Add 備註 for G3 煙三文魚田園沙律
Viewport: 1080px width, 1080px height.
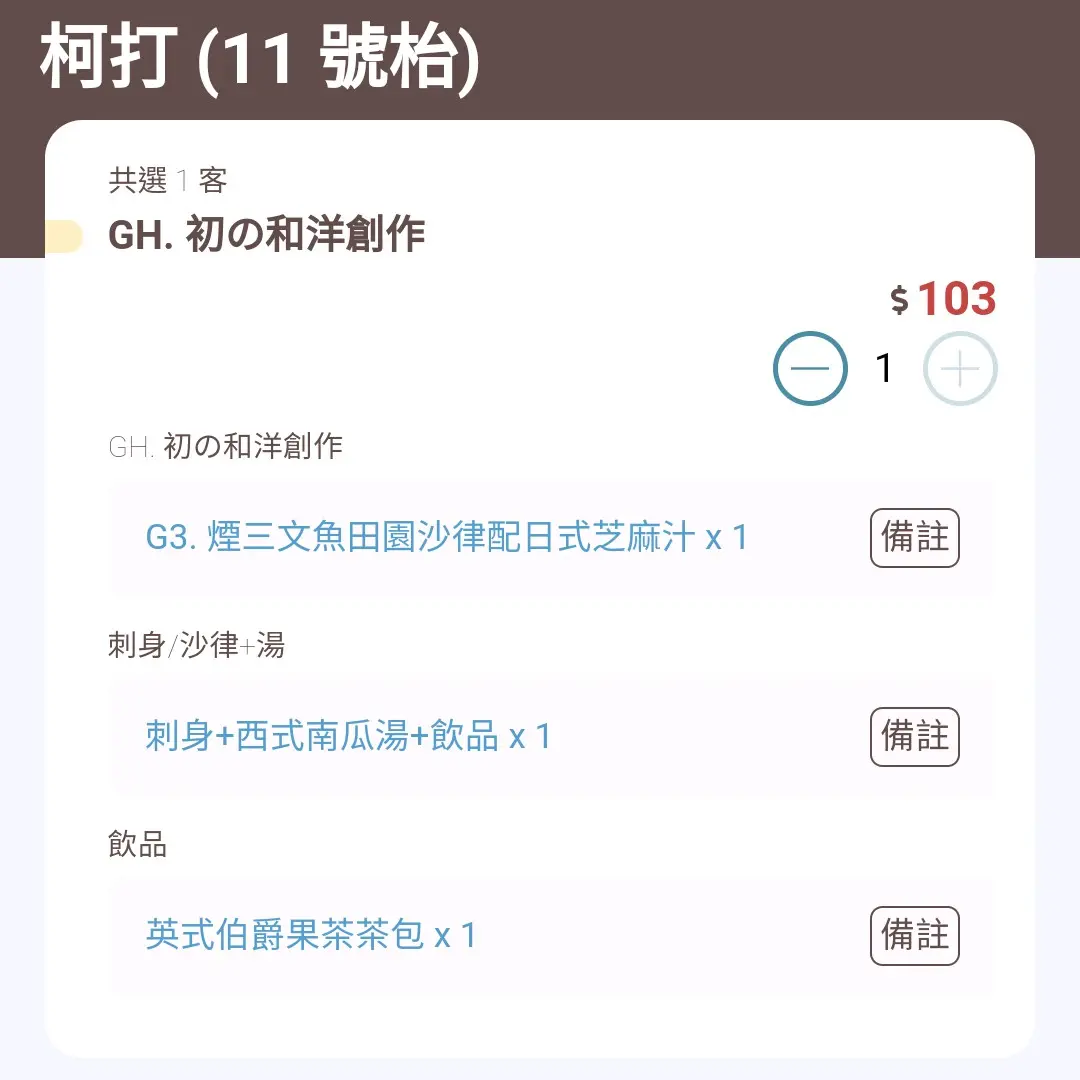point(914,538)
